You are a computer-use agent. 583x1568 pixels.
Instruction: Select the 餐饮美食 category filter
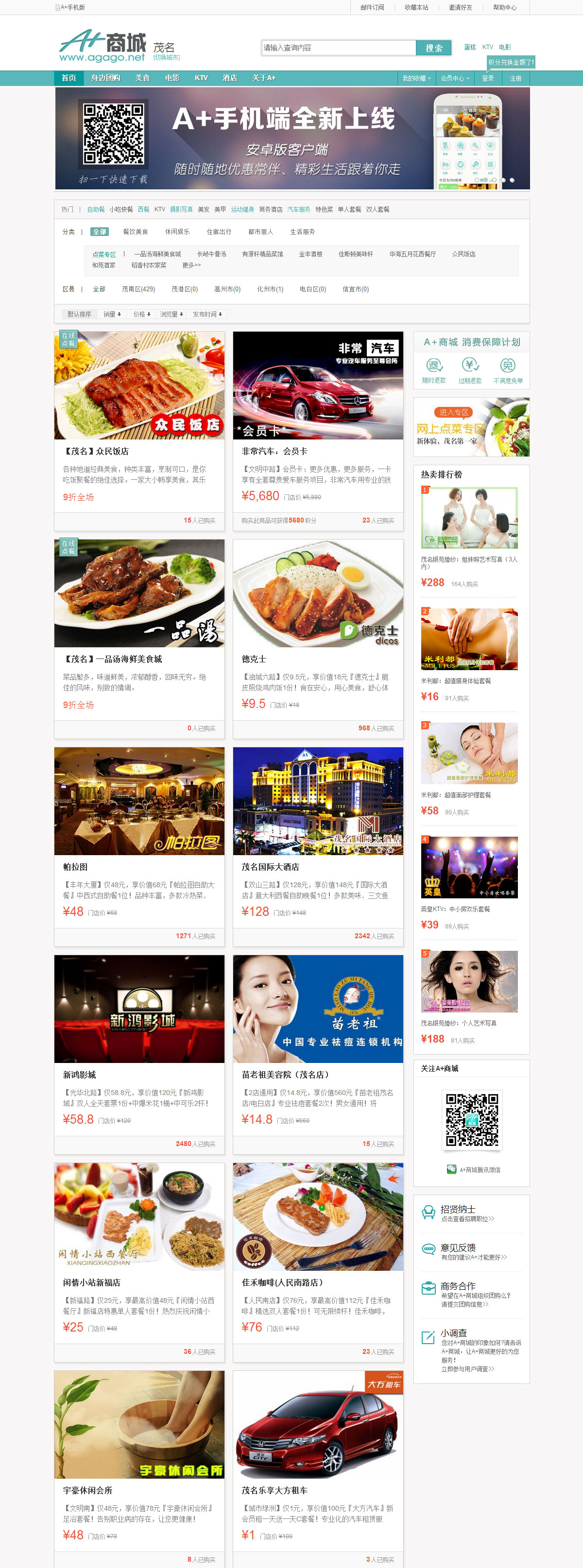pos(135,232)
